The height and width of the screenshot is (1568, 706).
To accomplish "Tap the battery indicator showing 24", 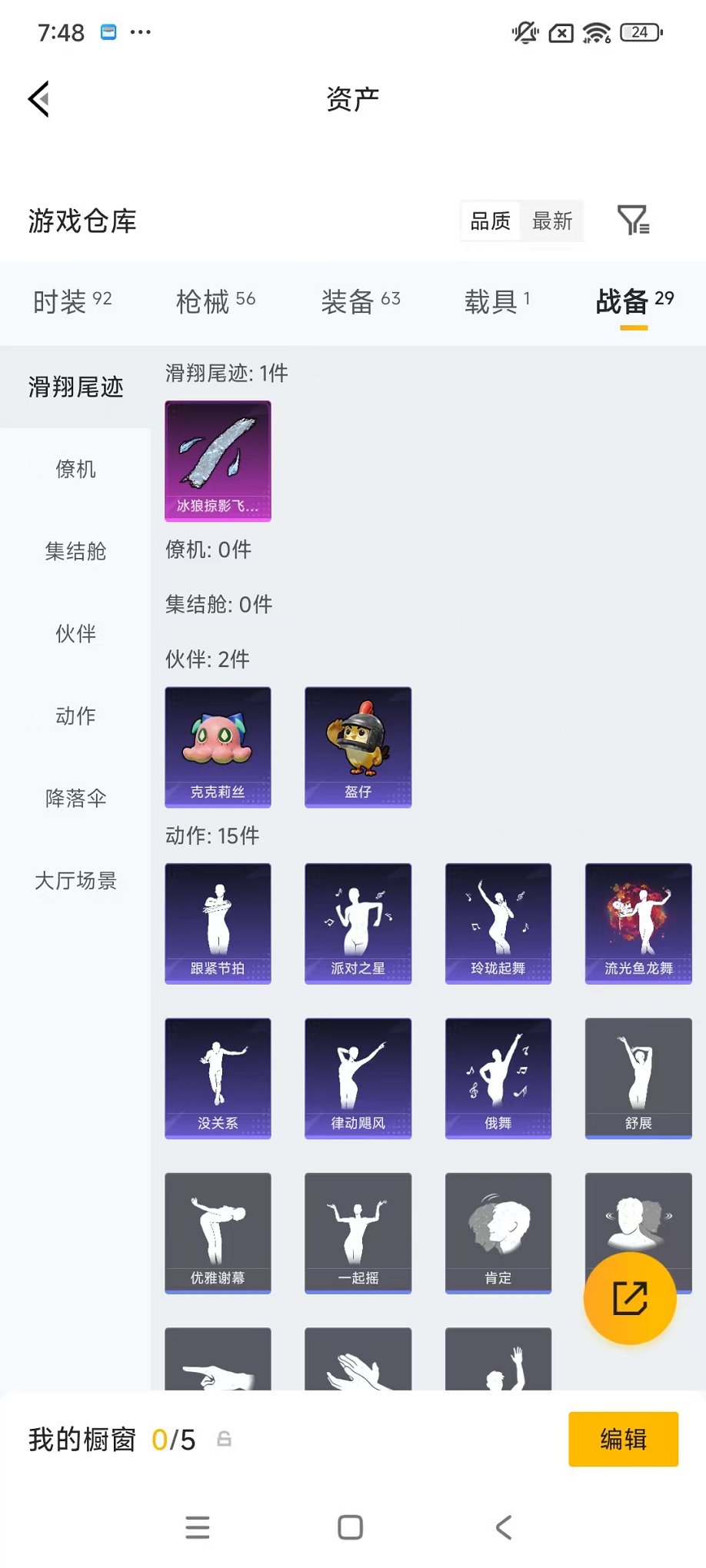I will point(638,32).
